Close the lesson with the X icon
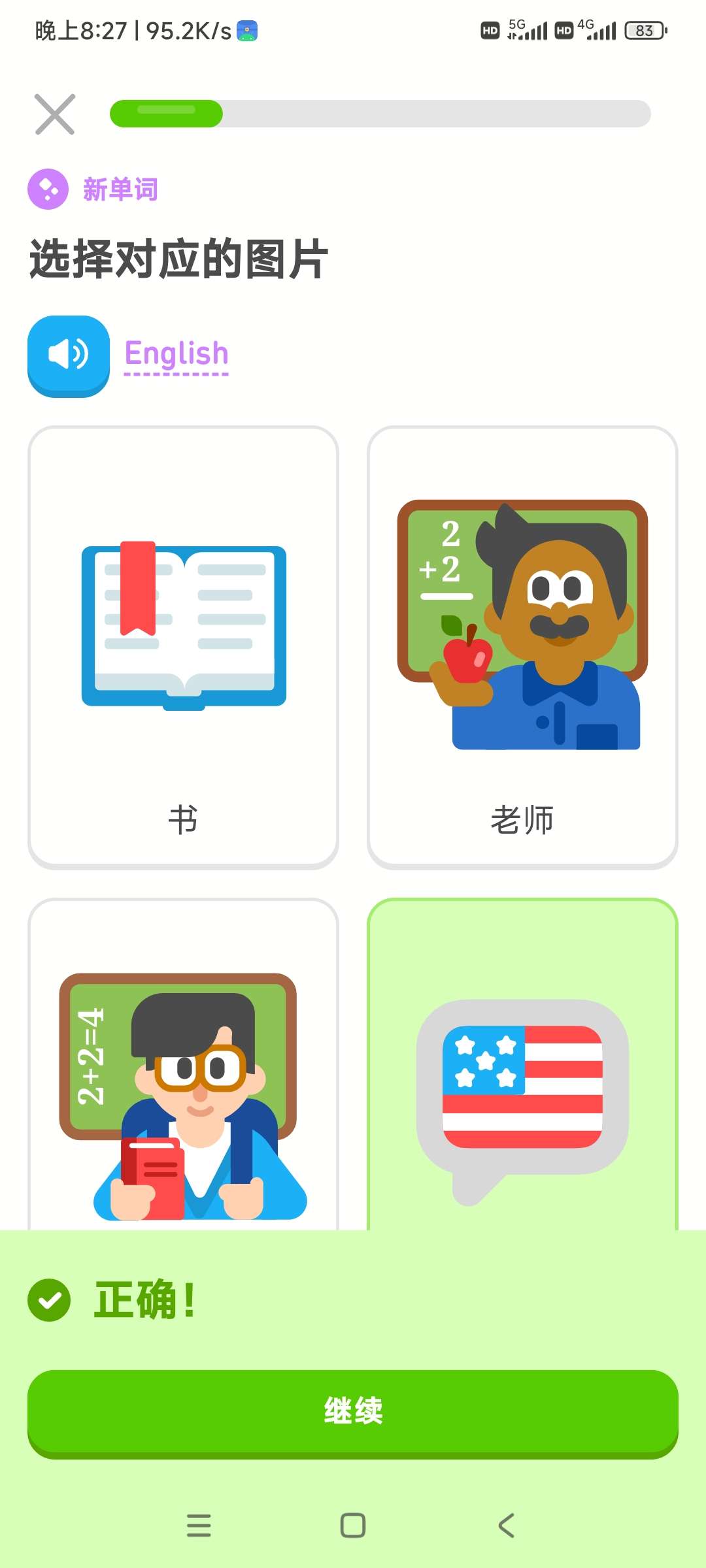The image size is (706, 1568). [x=55, y=114]
